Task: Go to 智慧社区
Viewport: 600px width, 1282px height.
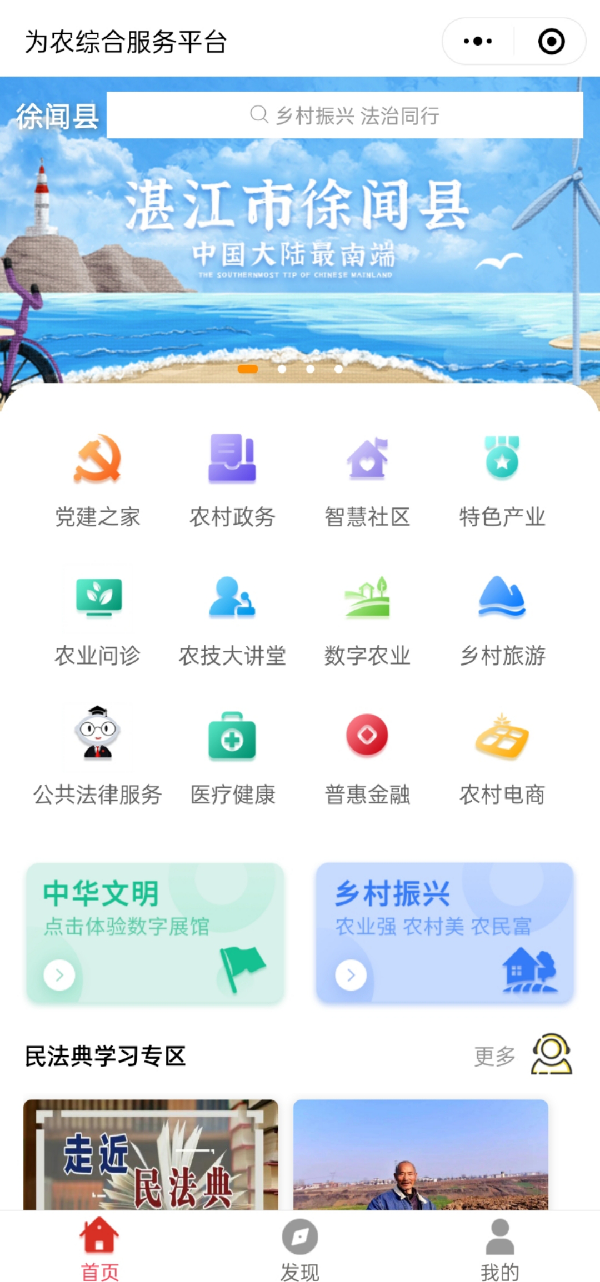Action: point(367,480)
